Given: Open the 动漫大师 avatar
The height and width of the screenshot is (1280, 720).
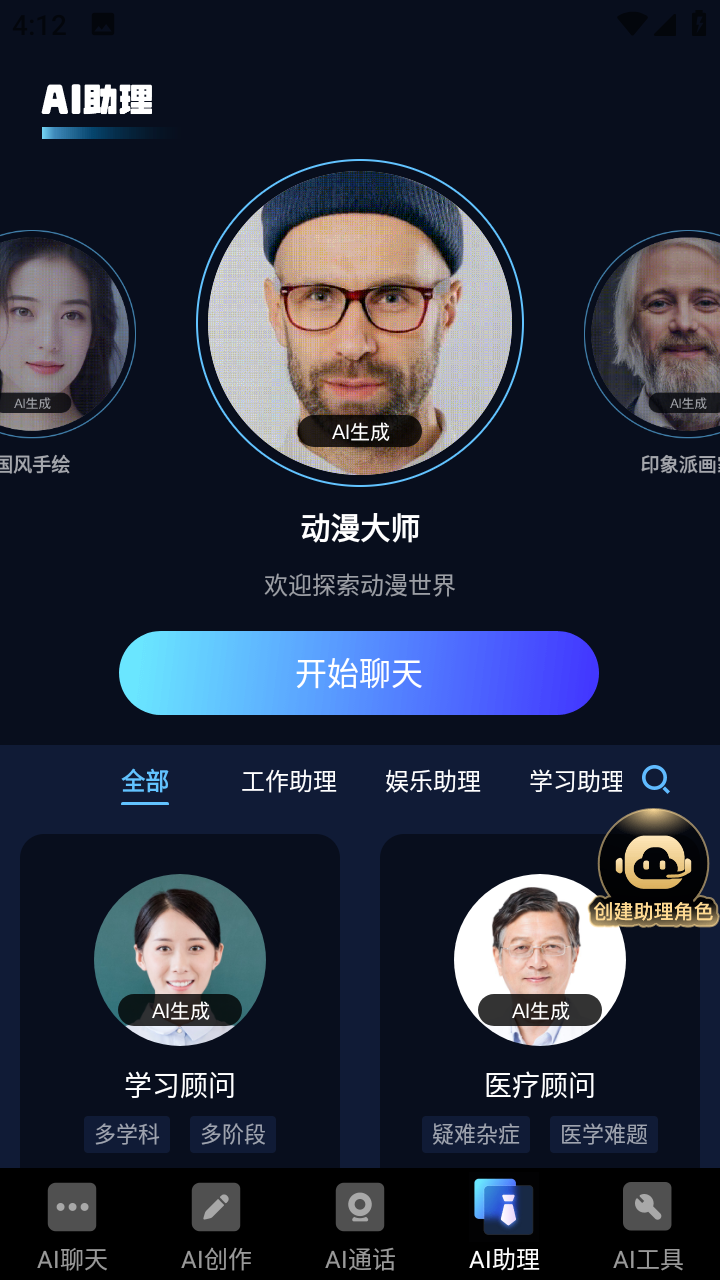Looking at the screenshot, I should [360, 323].
